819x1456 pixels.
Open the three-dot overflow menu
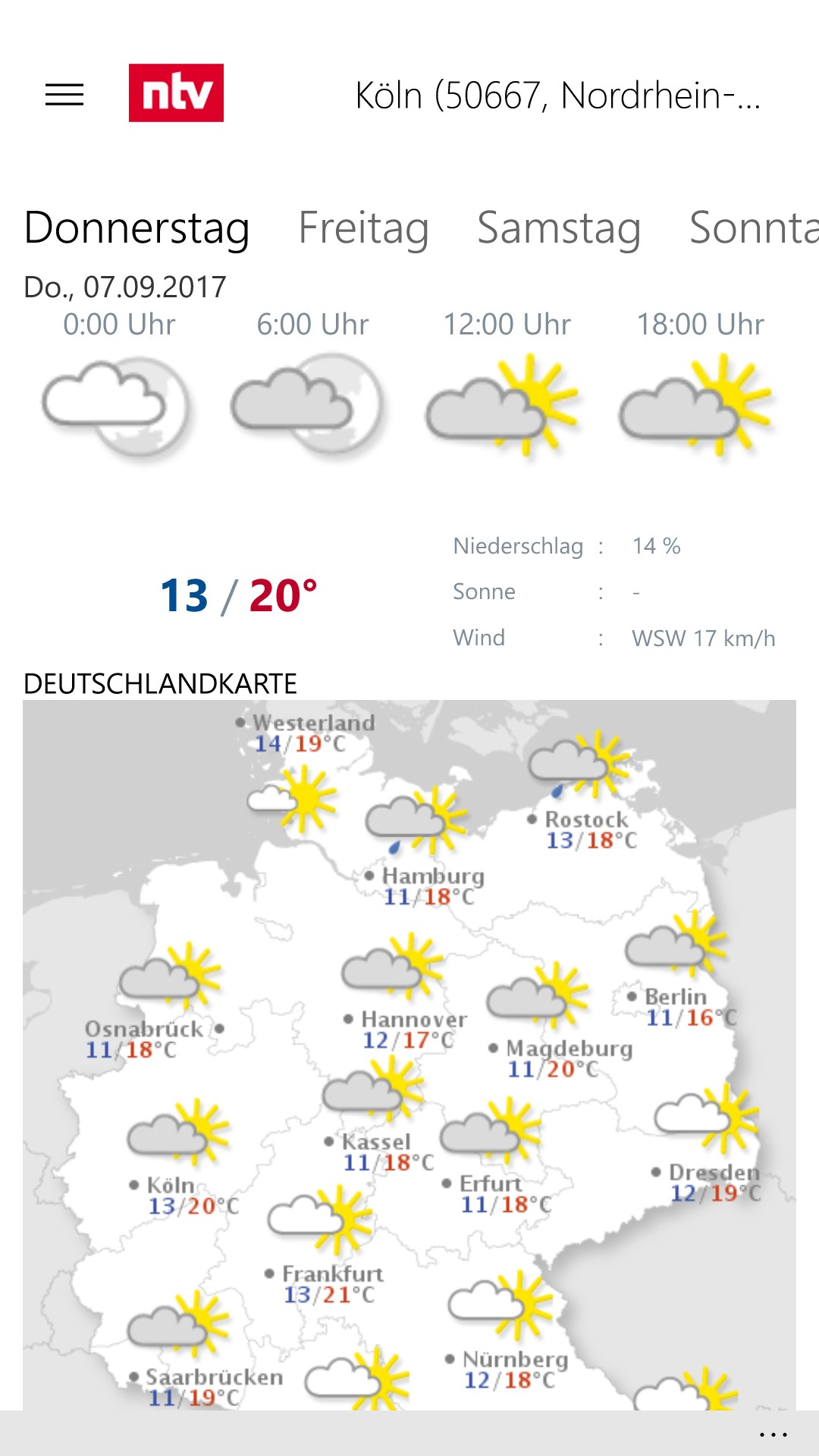[x=773, y=1434]
